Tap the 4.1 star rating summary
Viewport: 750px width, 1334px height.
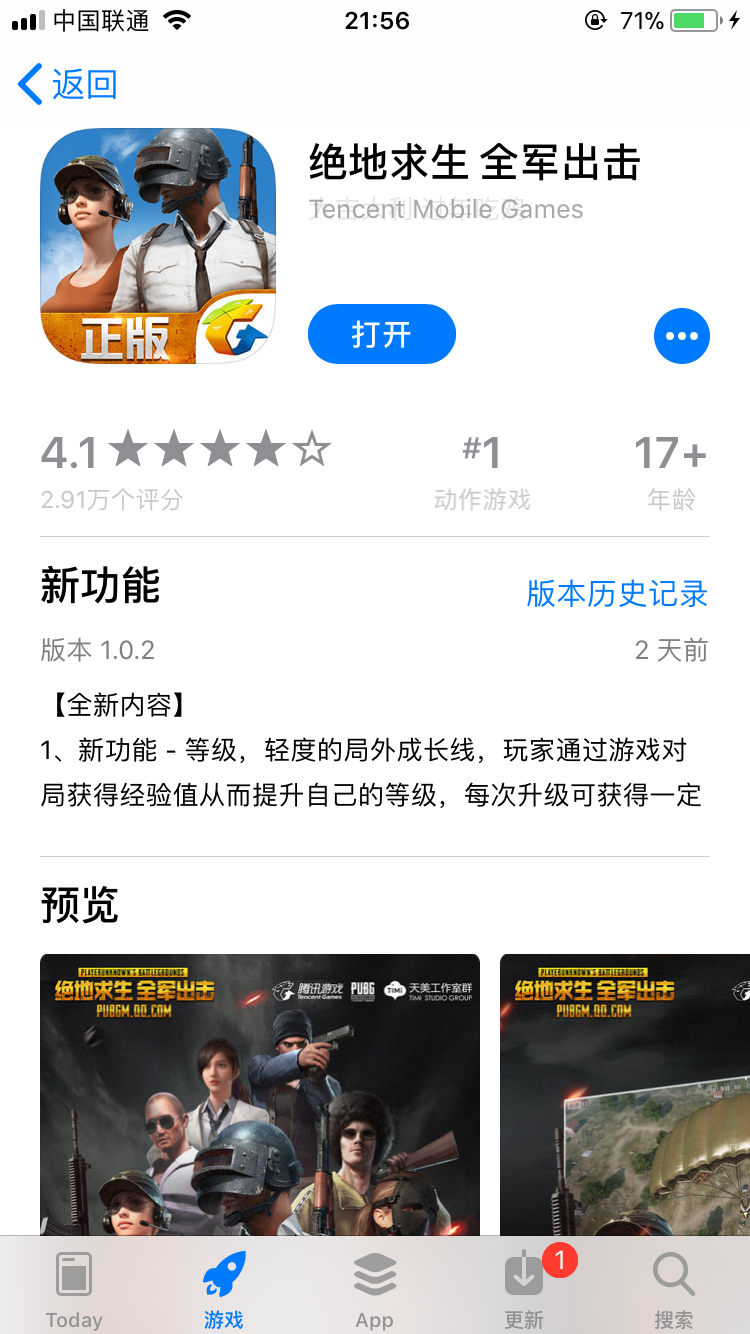click(185, 468)
